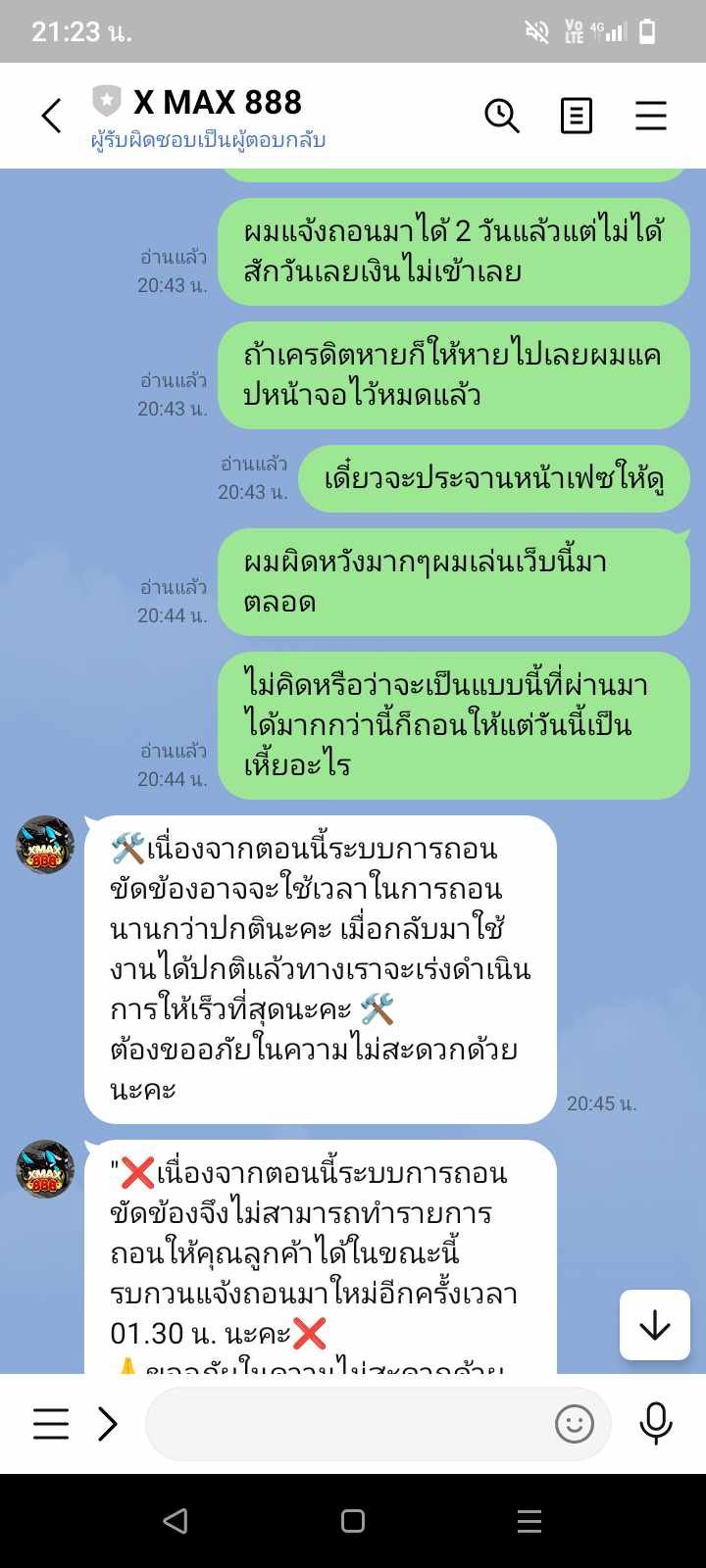Viewport: 706px width, 1568px height.
Task: Open the rich menu list icon
Action: [x=51, y=1423]
